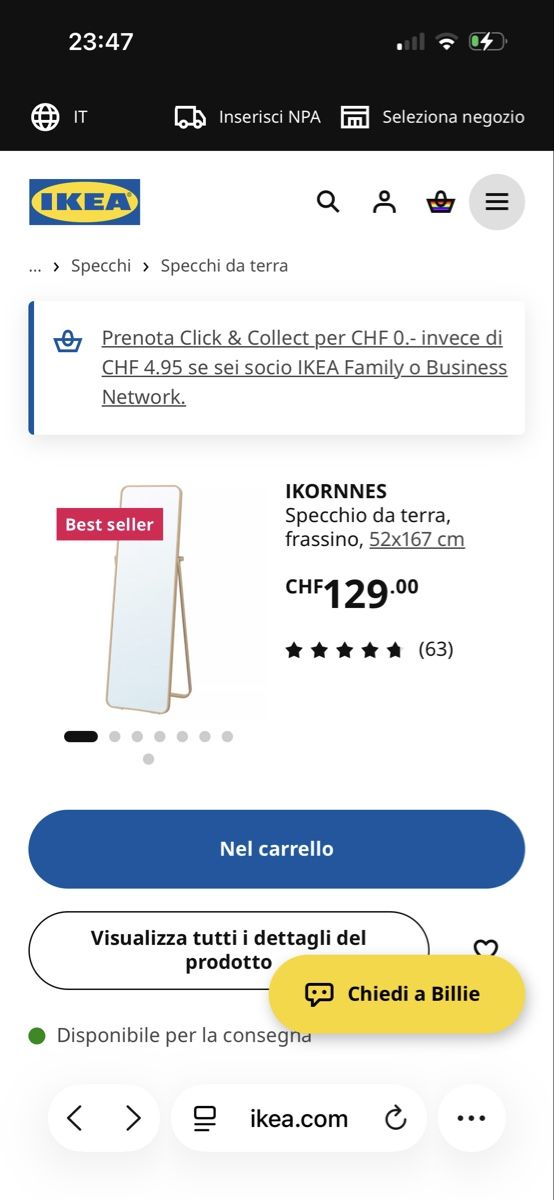Visualizza tutti i dettagli del prodotto
554x1200 pixels.
[229, 950]
